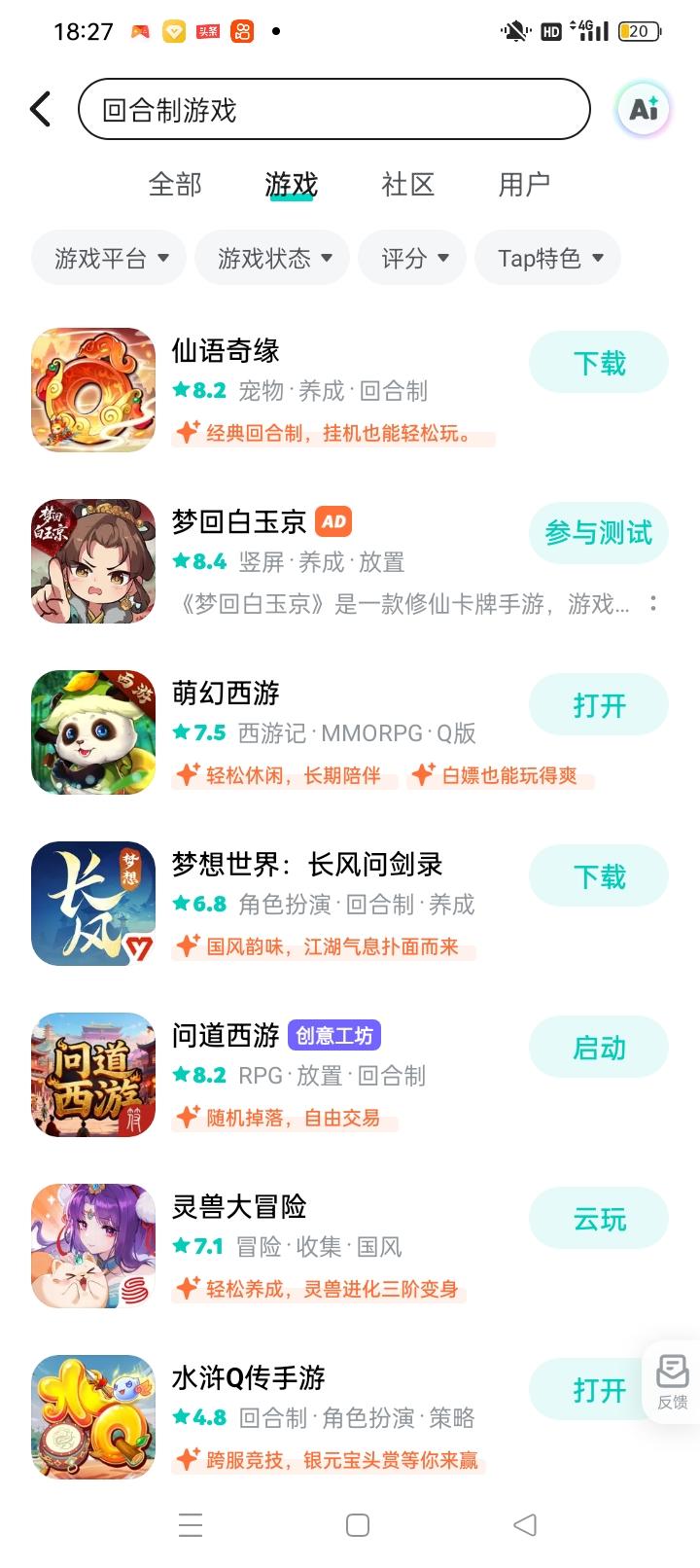Switch to the 全部 tab
This screenshot has width=700, height=1568.
point(175,185)
